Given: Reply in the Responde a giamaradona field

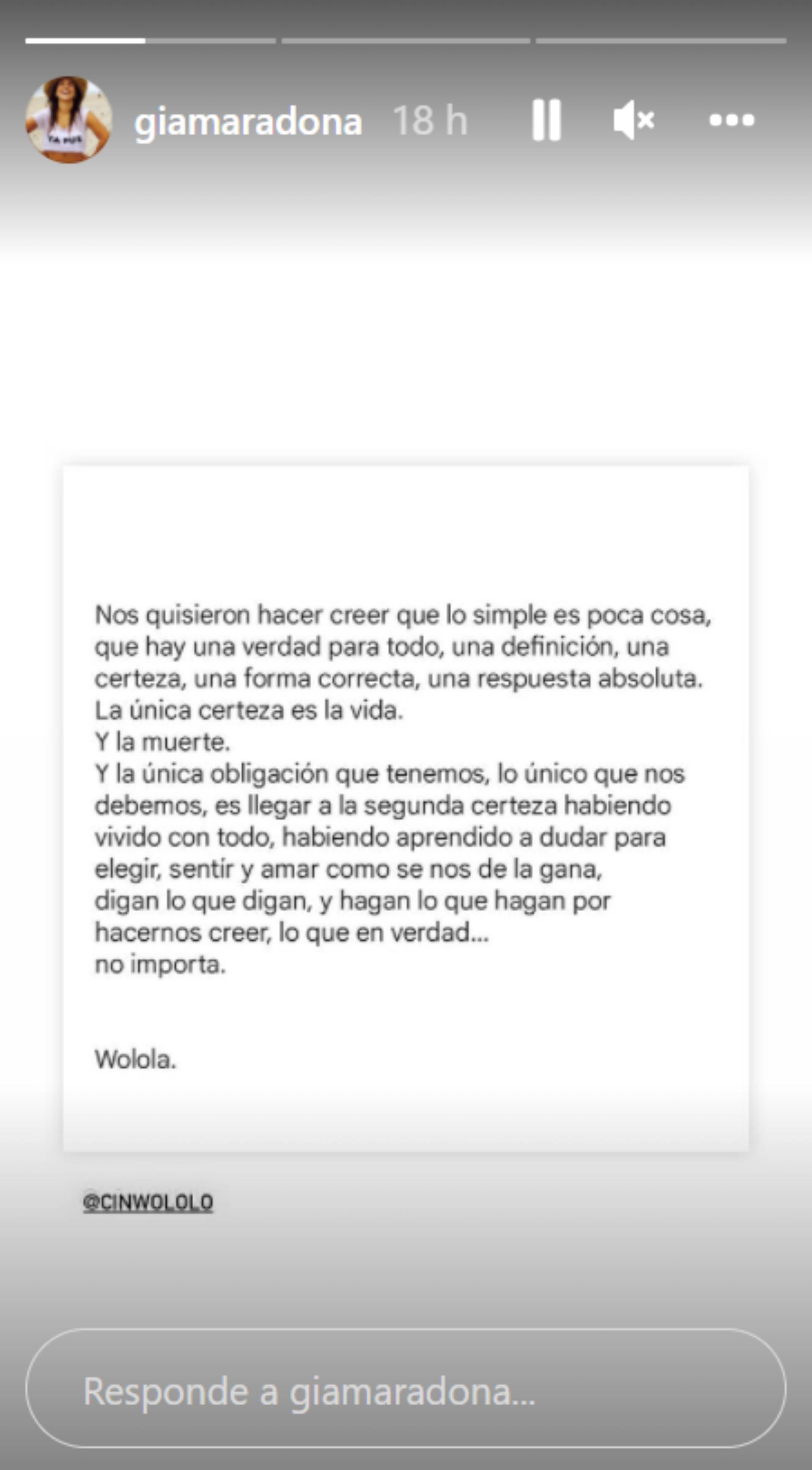Looking at the screenshot, I should point(406,1390).
